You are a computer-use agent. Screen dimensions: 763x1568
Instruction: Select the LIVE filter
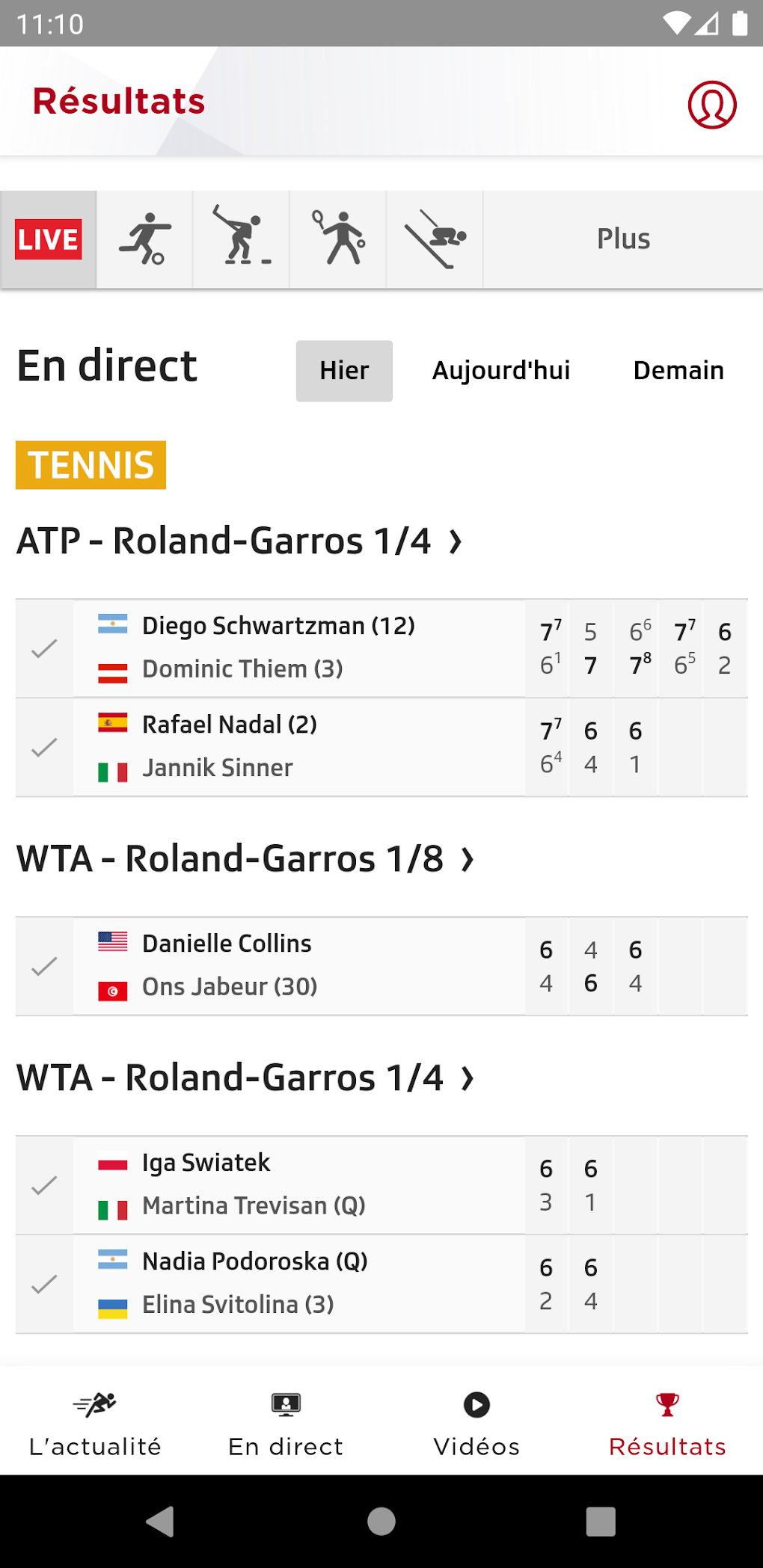(x=49, y=239)
